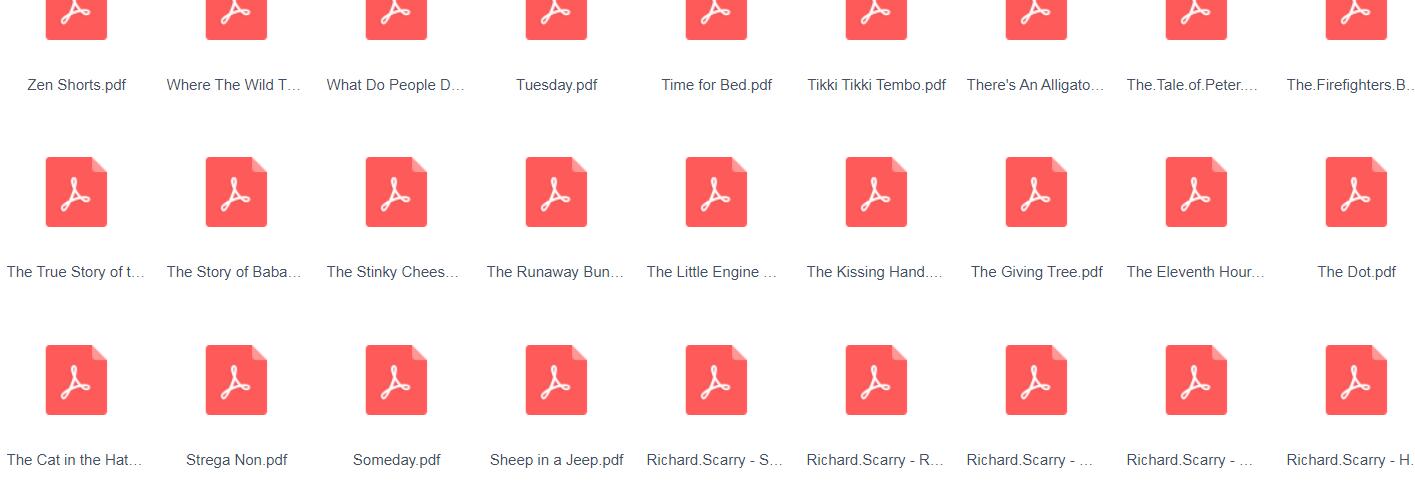Open The Kissing Hand PDF
The image size is (1415, 488).
pyautogui.click(x=876, y=192)
